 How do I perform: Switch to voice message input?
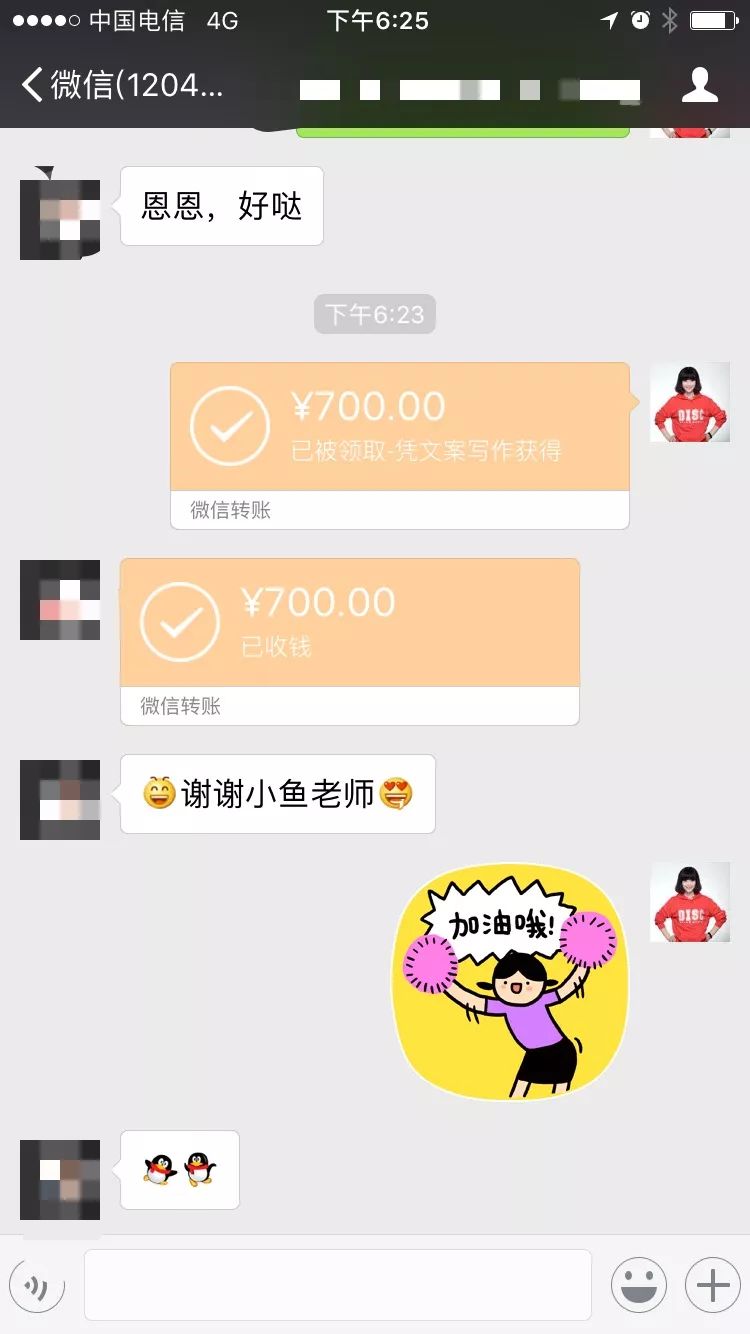pos(37,1285)
